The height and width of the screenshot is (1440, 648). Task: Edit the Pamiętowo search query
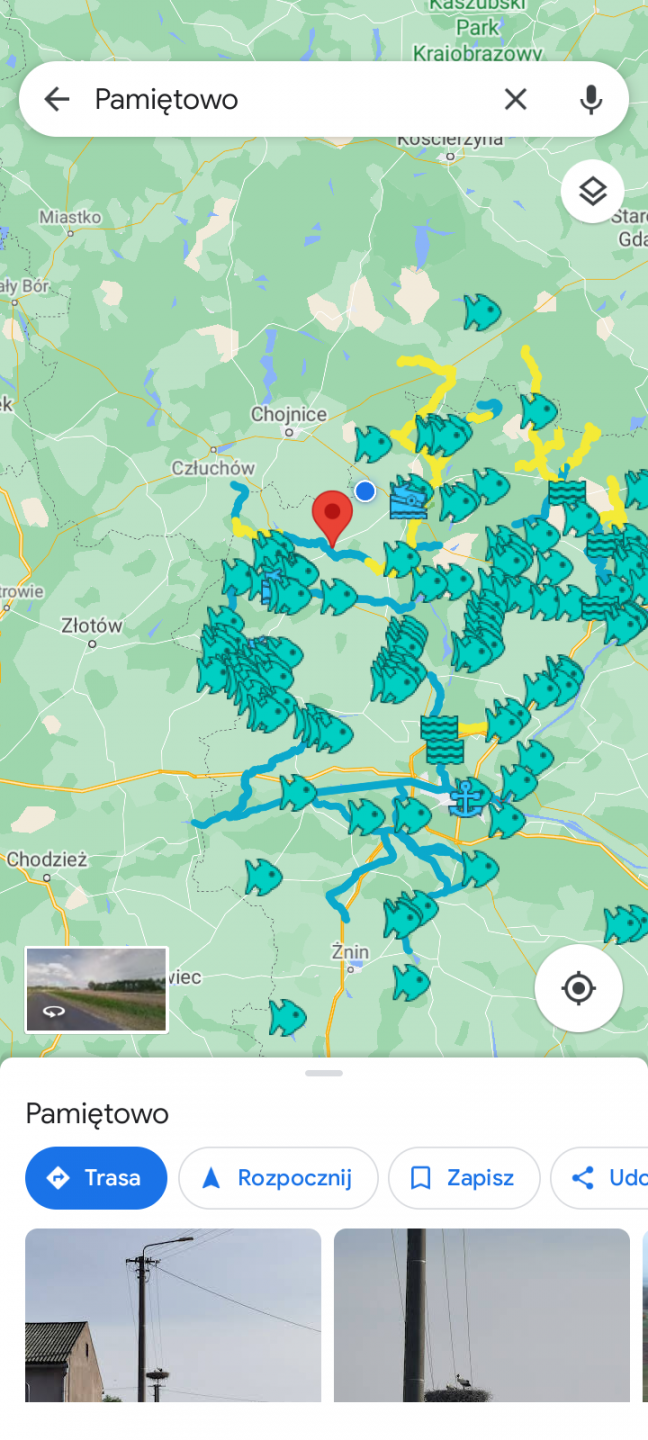click(290, 99)
